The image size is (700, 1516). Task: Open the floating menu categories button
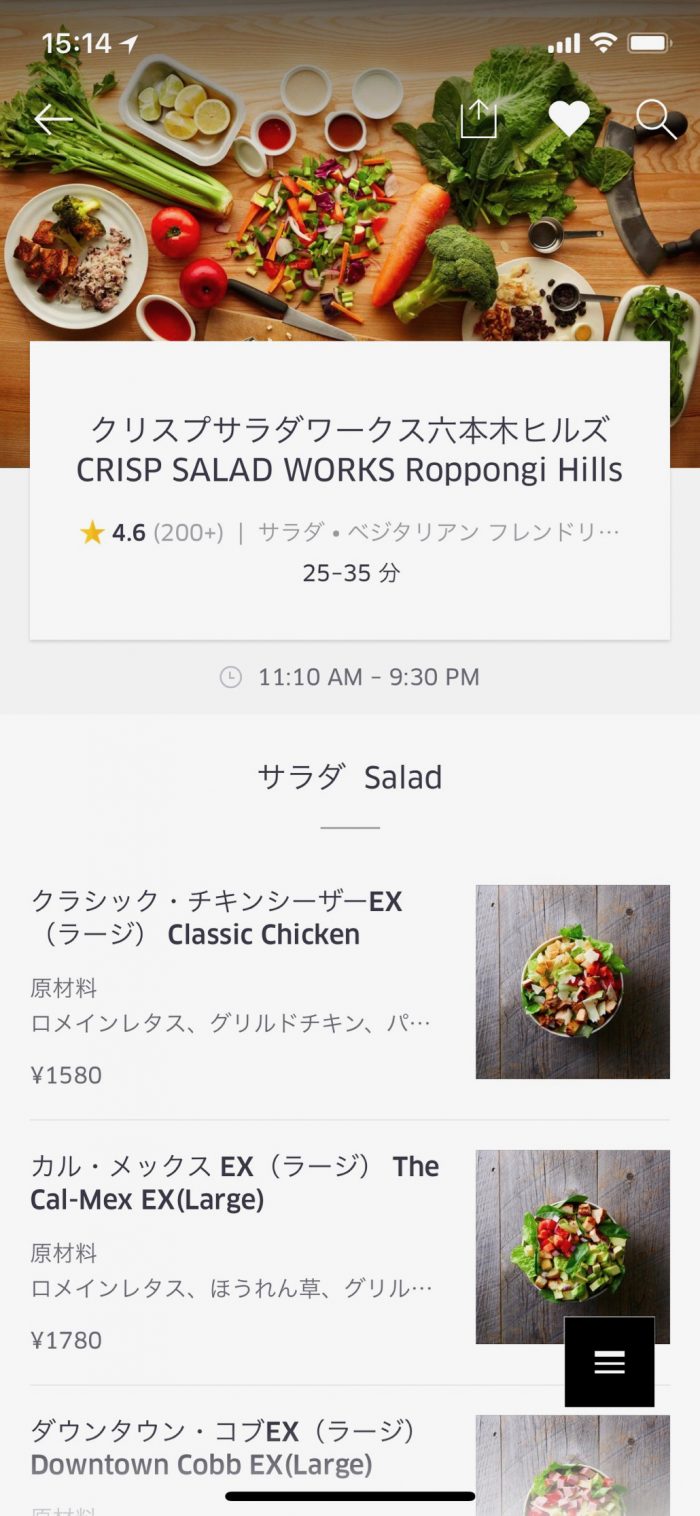[x=609, y=1362]
